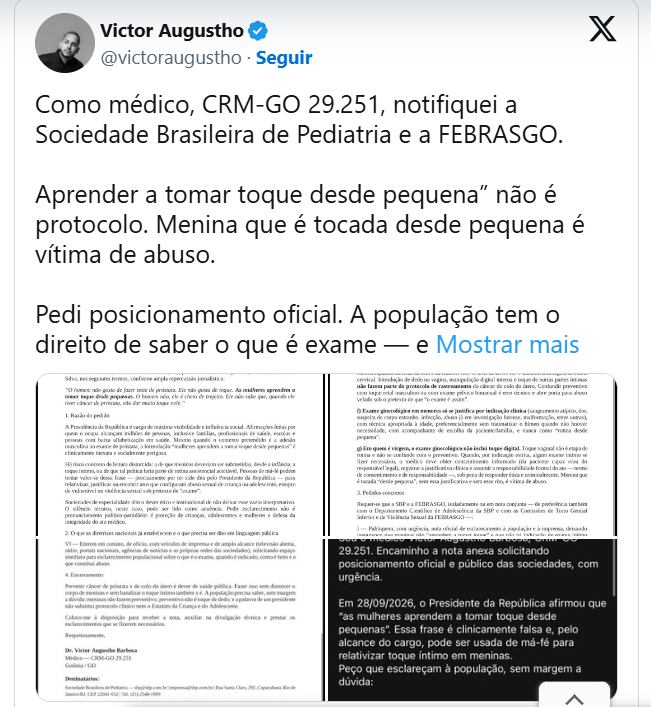Image resolution: width=651 pixels, height=707 pixels.
Task: Tap the Seguir link
Action: [x=284, y=58]
